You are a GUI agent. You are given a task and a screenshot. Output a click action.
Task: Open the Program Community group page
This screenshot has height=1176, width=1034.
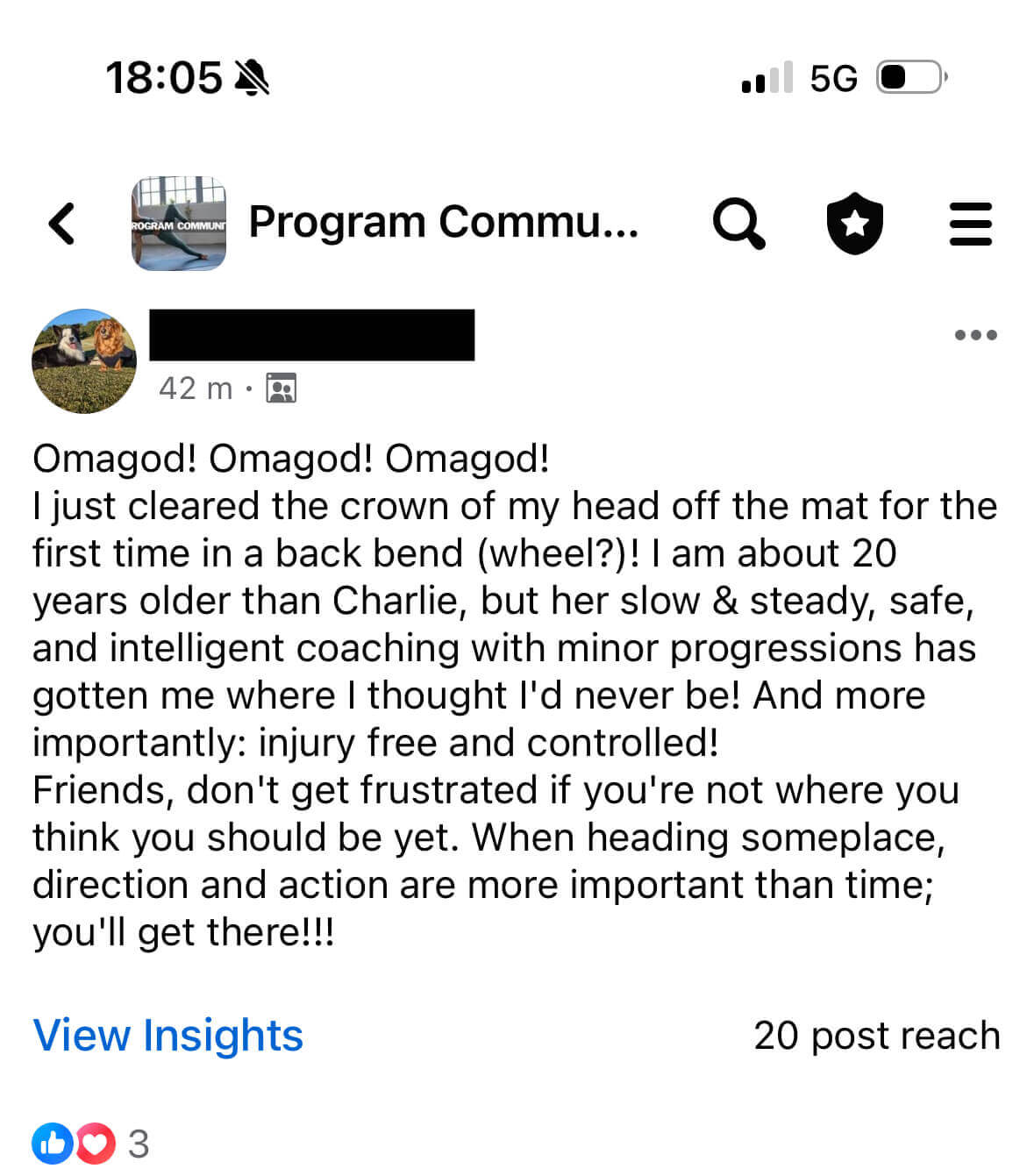[442, 222]
